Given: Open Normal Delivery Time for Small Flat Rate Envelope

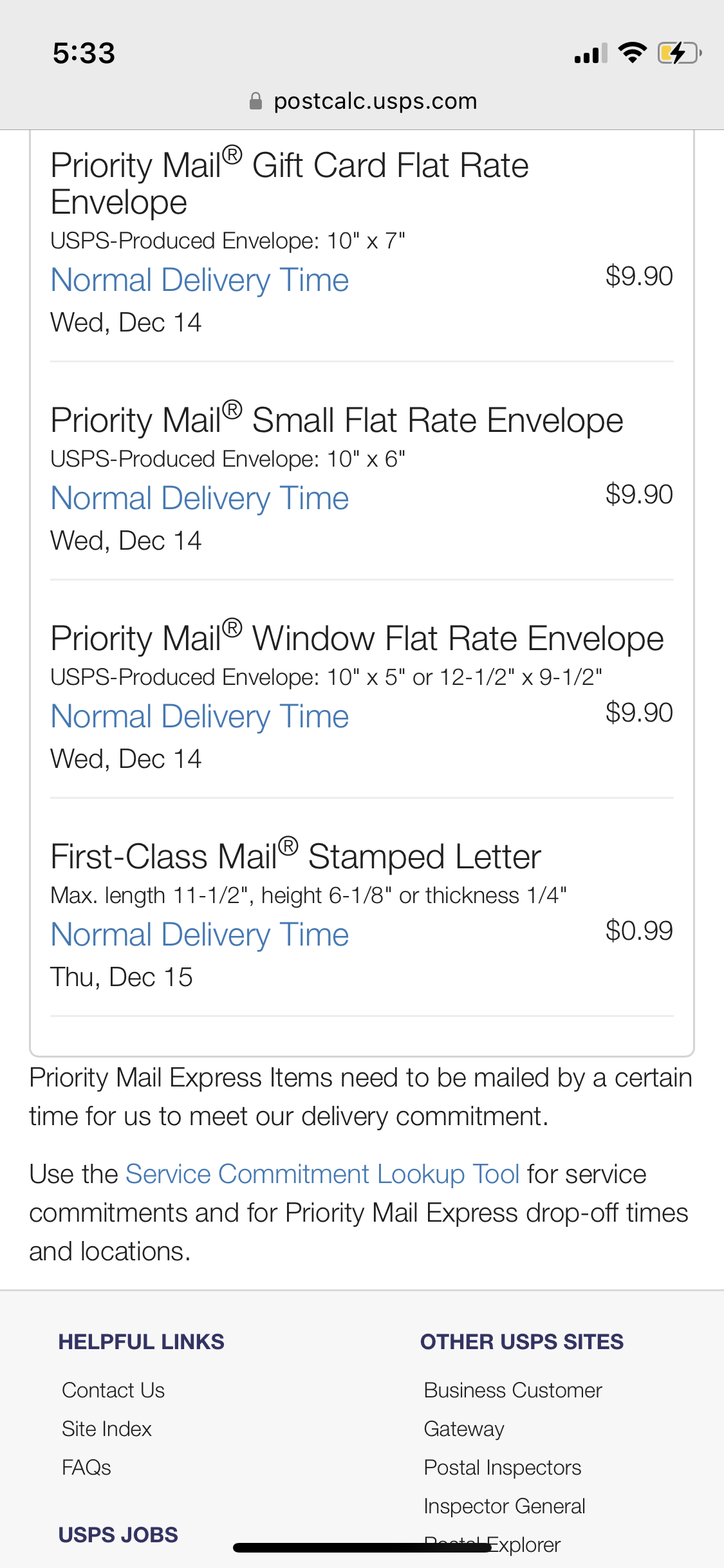Looking at the screenshot, I should 200,499.
